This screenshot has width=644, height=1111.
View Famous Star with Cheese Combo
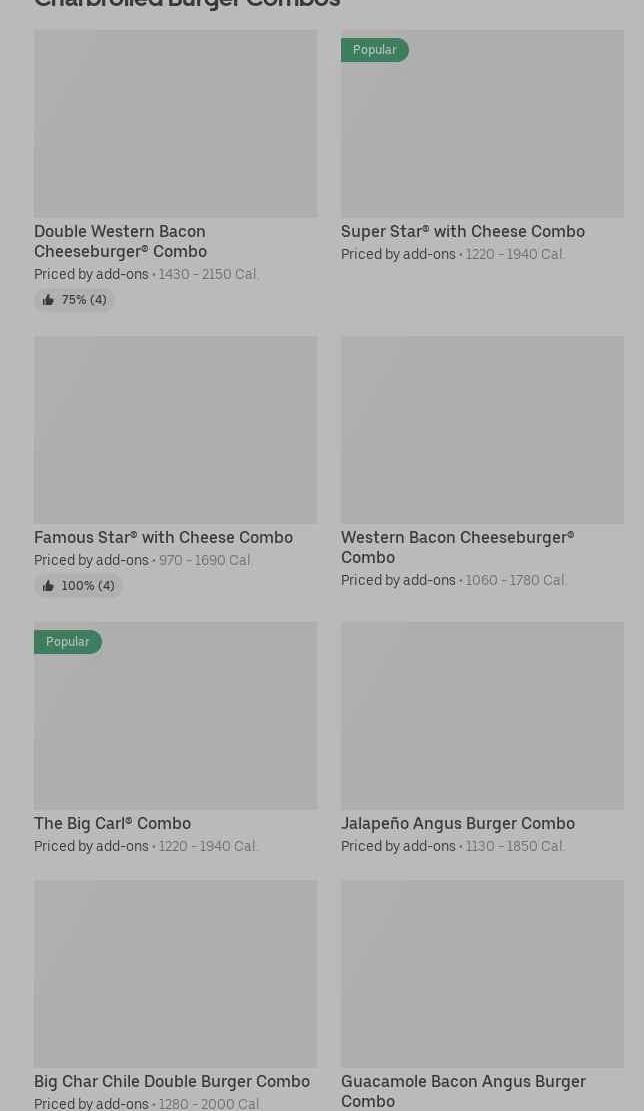(x=175, y=430)
